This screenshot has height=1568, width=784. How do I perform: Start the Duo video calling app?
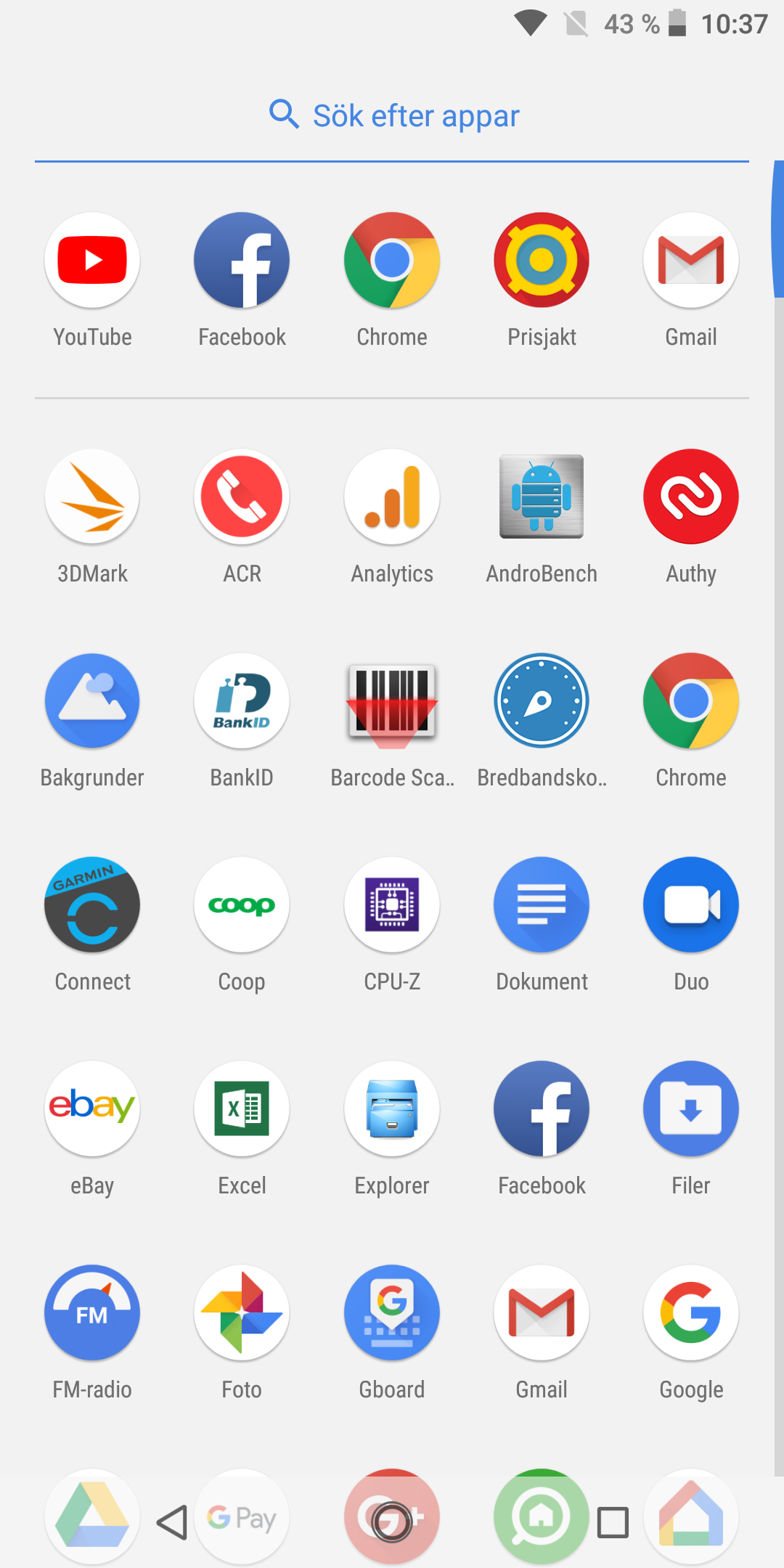coord(691,905)
